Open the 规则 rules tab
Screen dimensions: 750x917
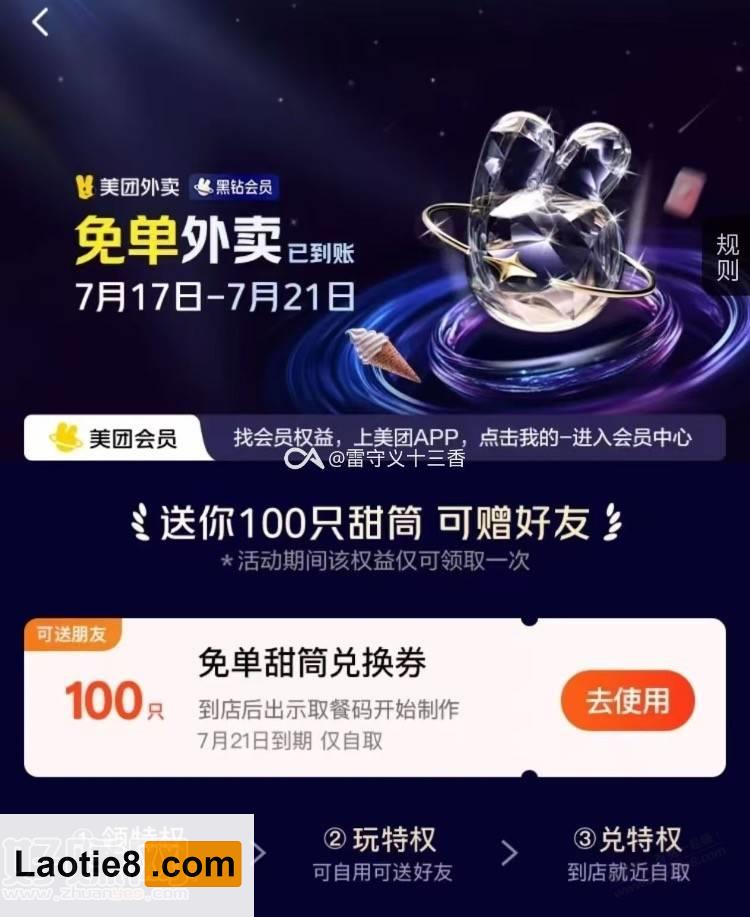coord(728,256)
